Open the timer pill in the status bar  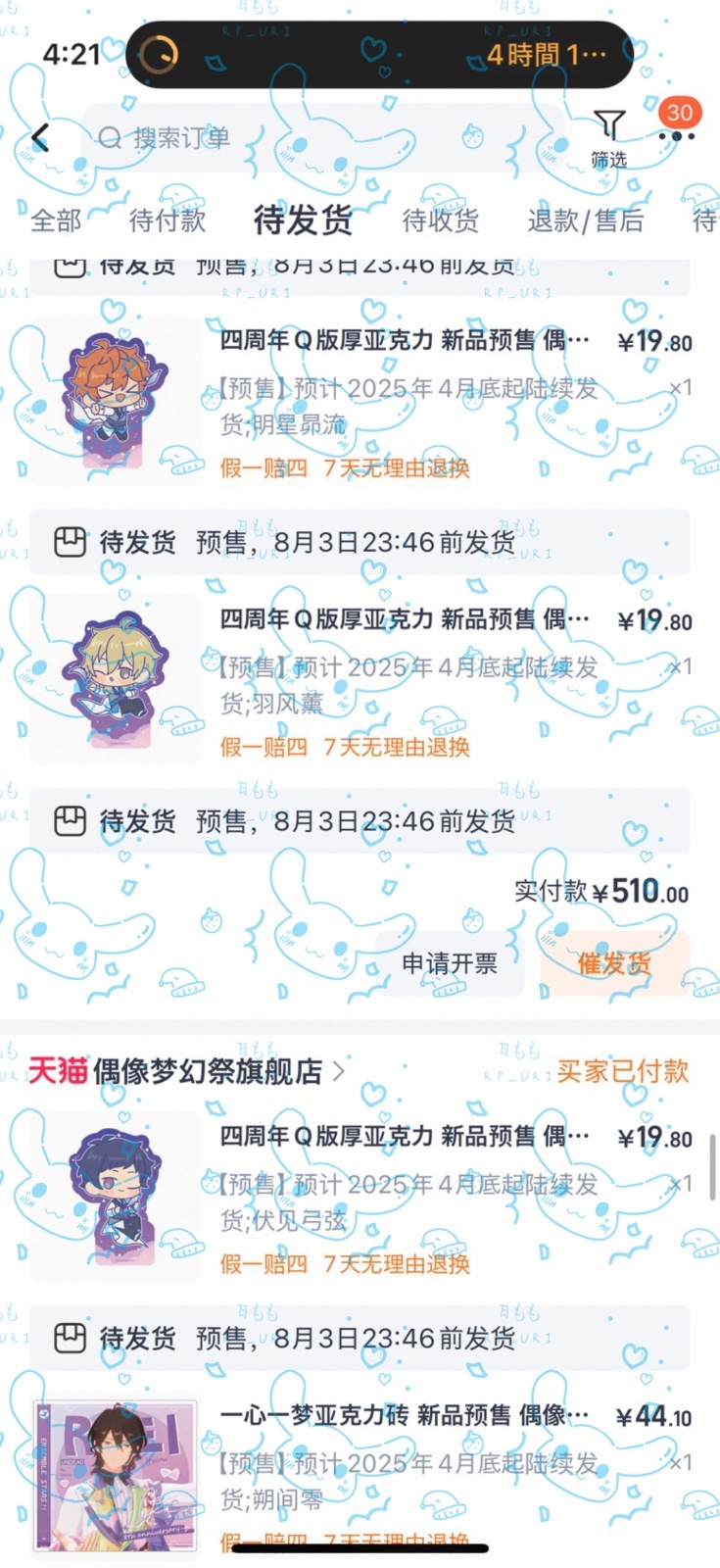coord(380,55)
